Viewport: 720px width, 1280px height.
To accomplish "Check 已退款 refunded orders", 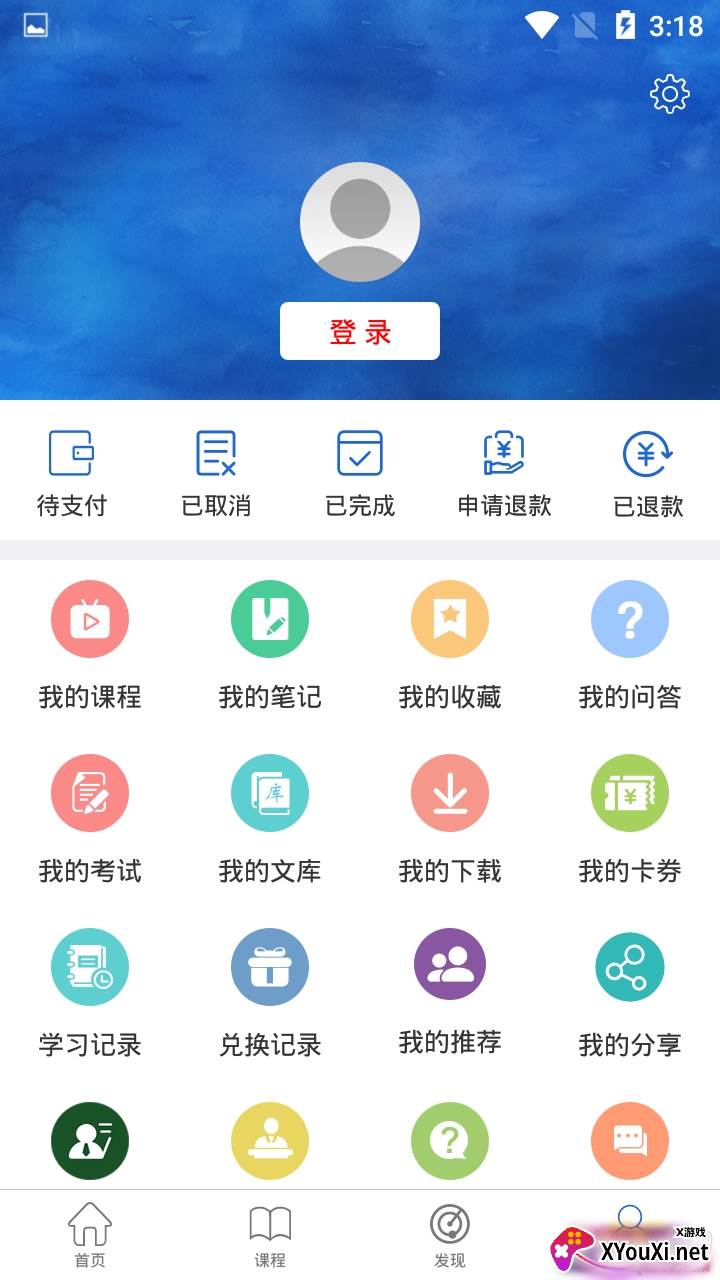I will tap(648, 474).
